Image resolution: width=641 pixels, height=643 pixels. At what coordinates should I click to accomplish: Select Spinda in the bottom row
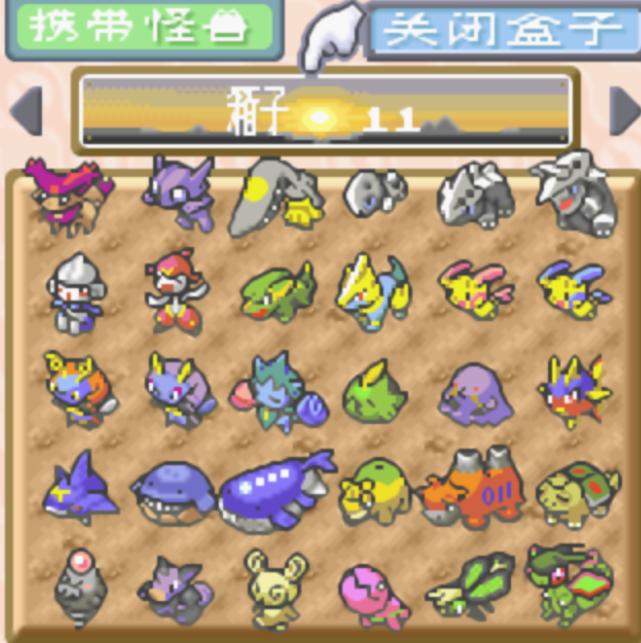coord(274,588)
